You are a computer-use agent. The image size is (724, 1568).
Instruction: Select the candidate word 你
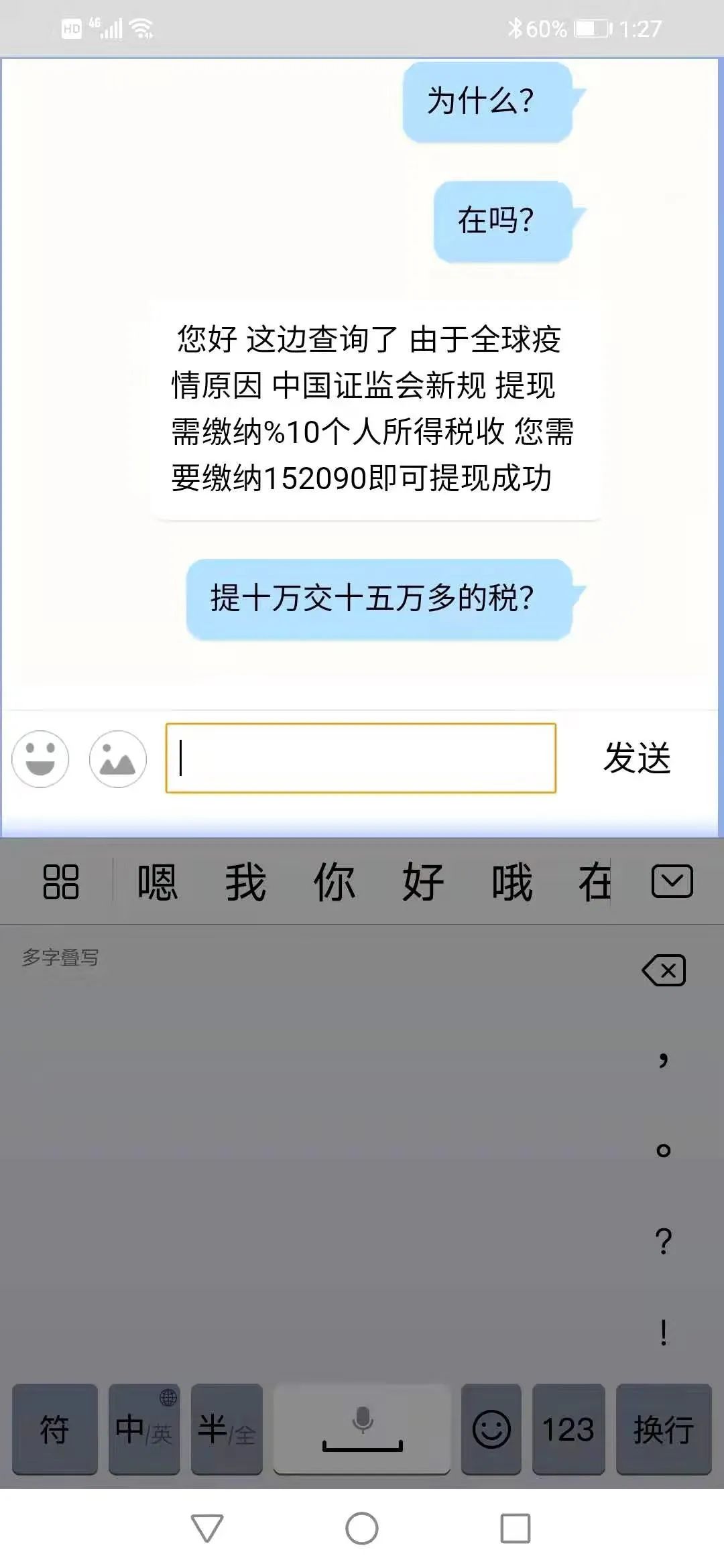[x=335, y=881]
